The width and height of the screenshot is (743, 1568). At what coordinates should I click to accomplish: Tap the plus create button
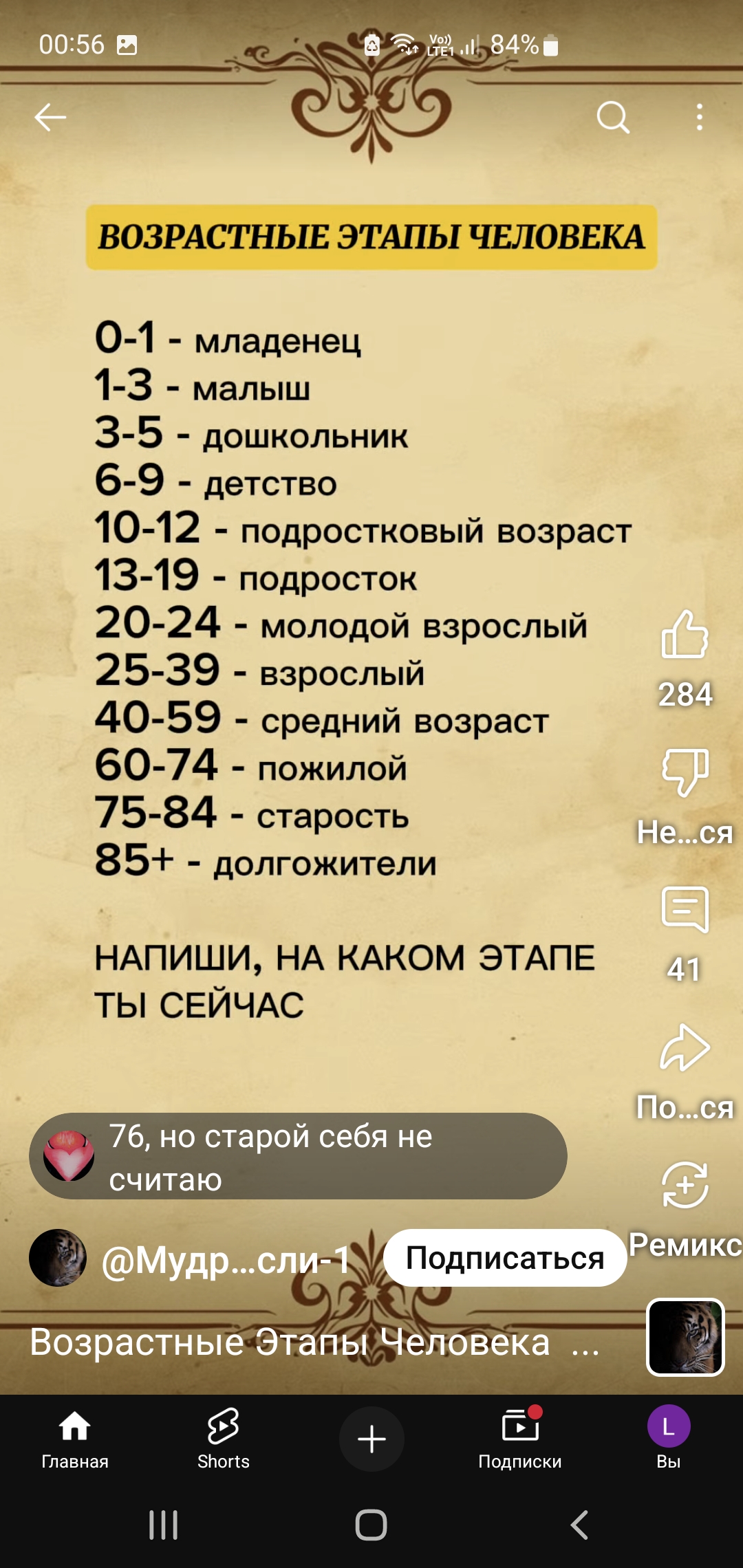[x=371, y=1439]
